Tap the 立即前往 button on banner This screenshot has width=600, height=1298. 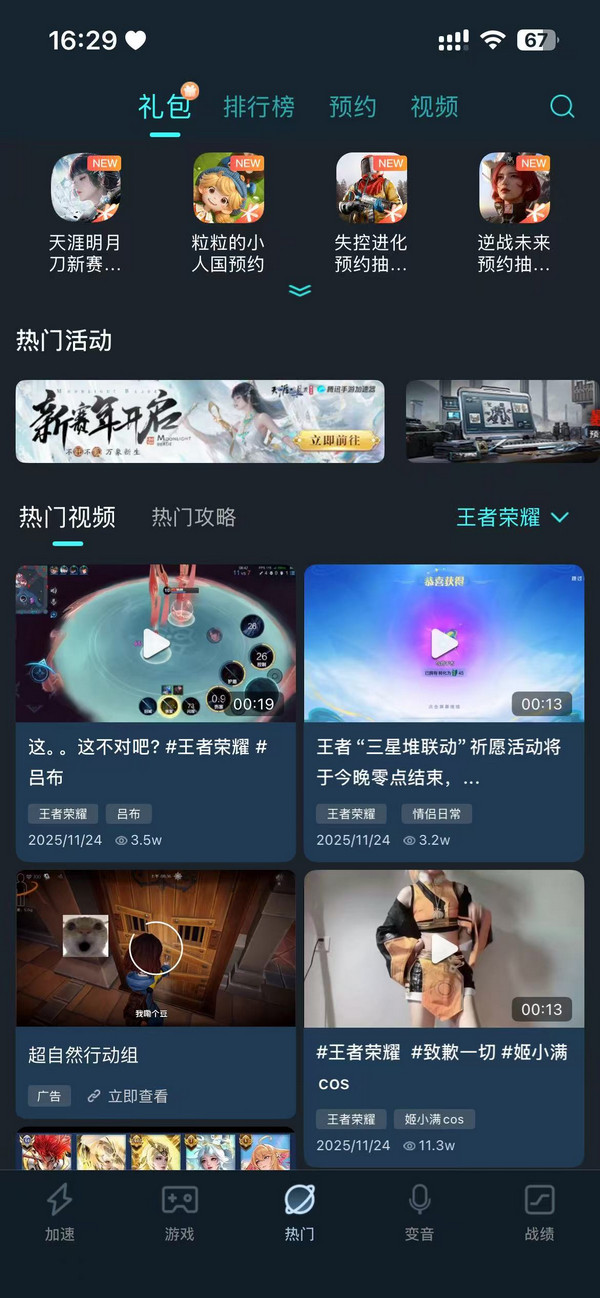tap(335, 440)
